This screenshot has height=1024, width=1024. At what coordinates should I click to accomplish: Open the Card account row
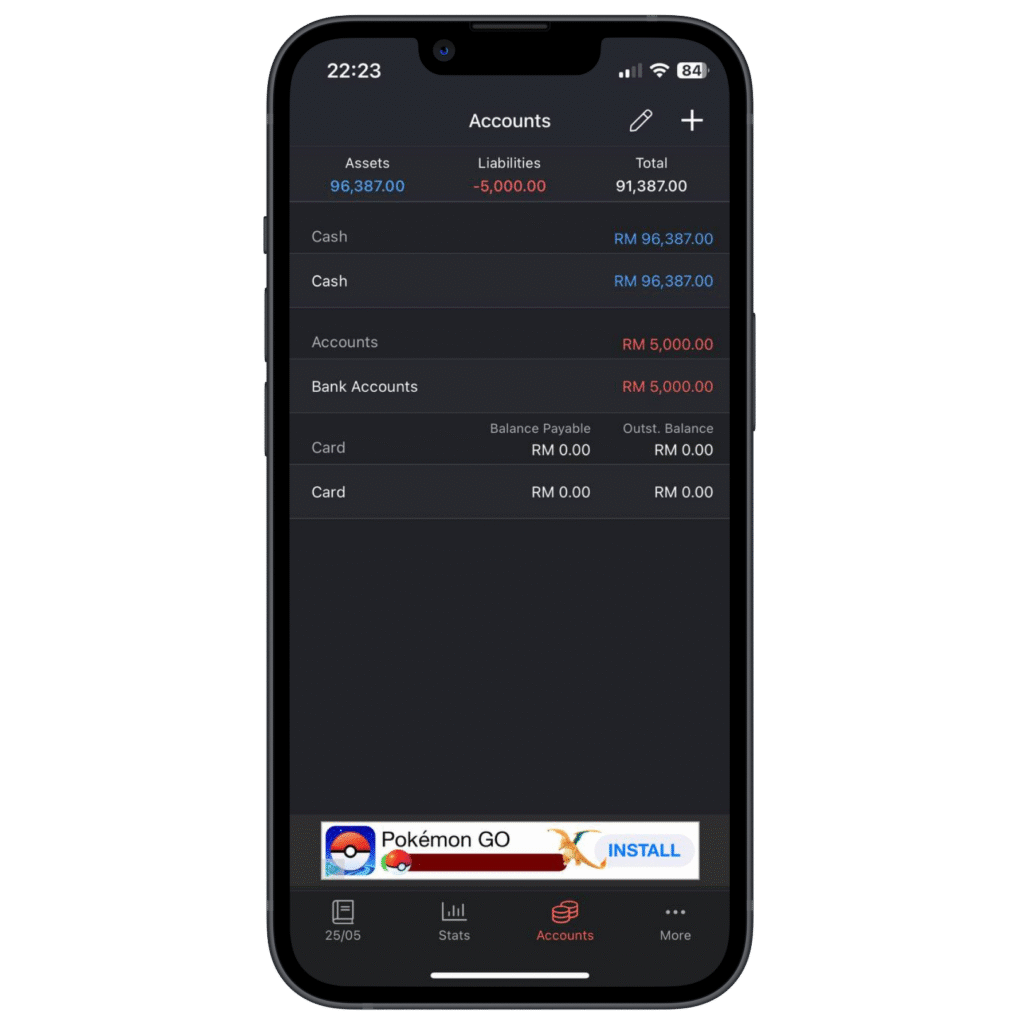click(x=510, y=492)
